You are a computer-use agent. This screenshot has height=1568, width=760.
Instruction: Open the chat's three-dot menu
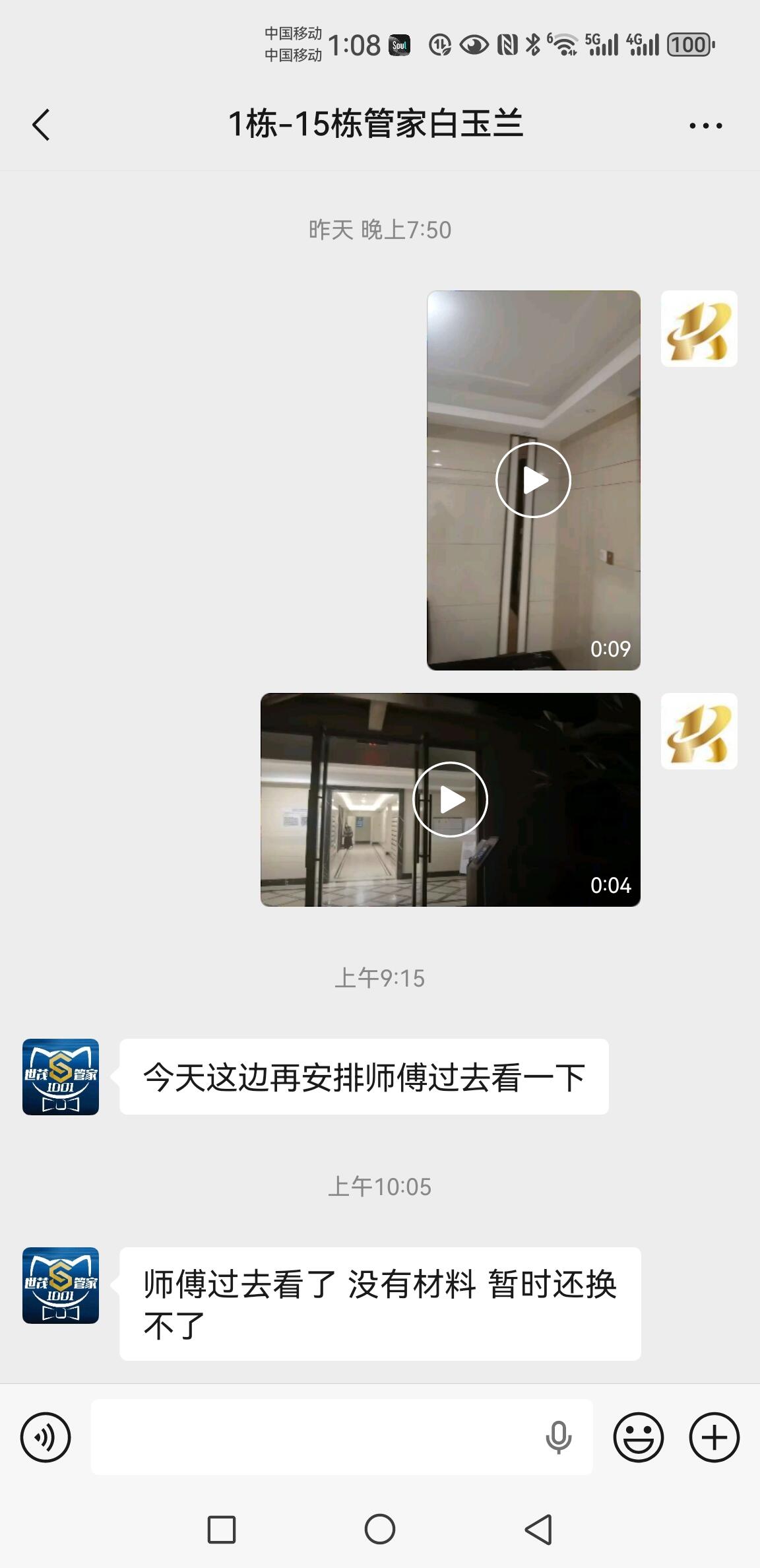pos(705,125)
